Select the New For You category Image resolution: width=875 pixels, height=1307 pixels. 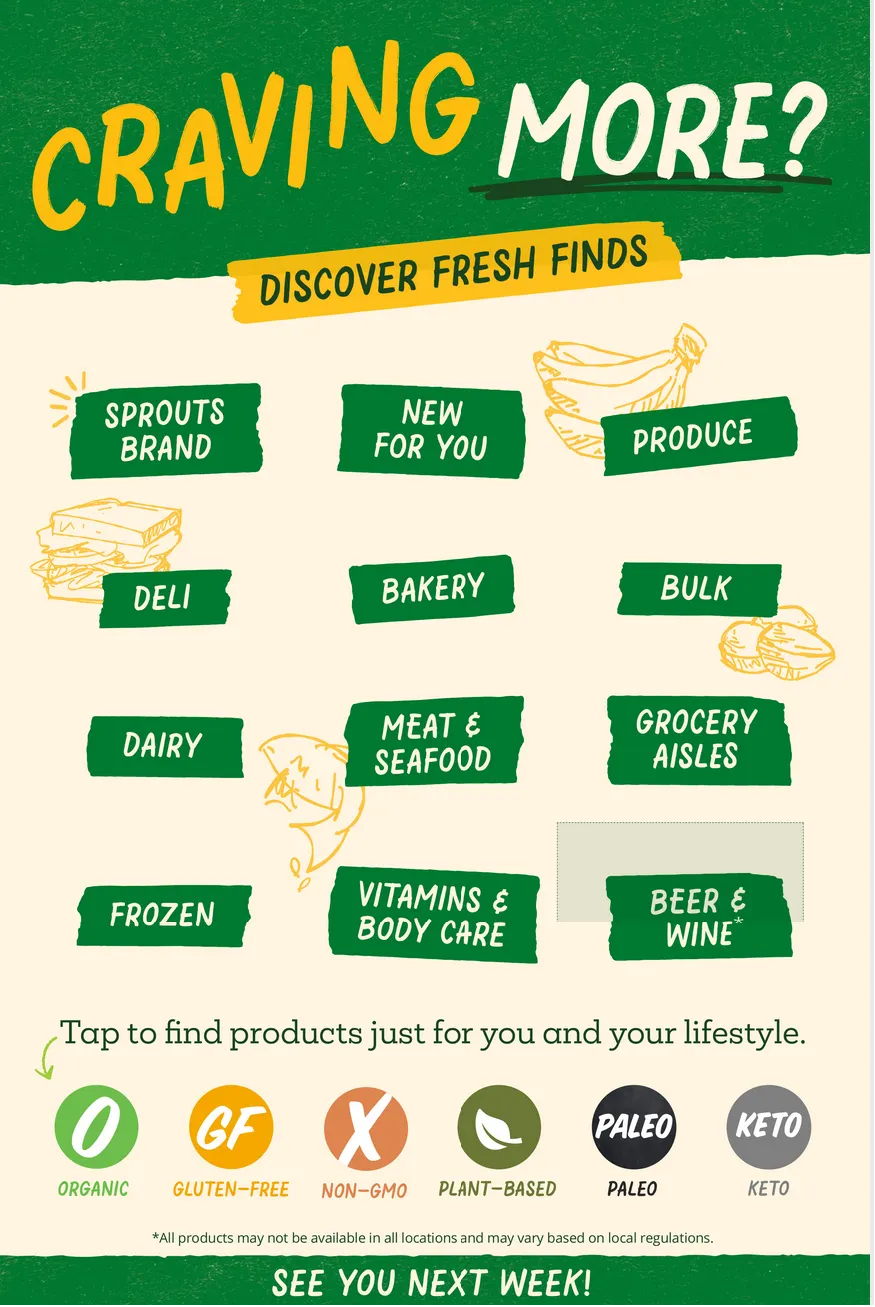(431, 430)
